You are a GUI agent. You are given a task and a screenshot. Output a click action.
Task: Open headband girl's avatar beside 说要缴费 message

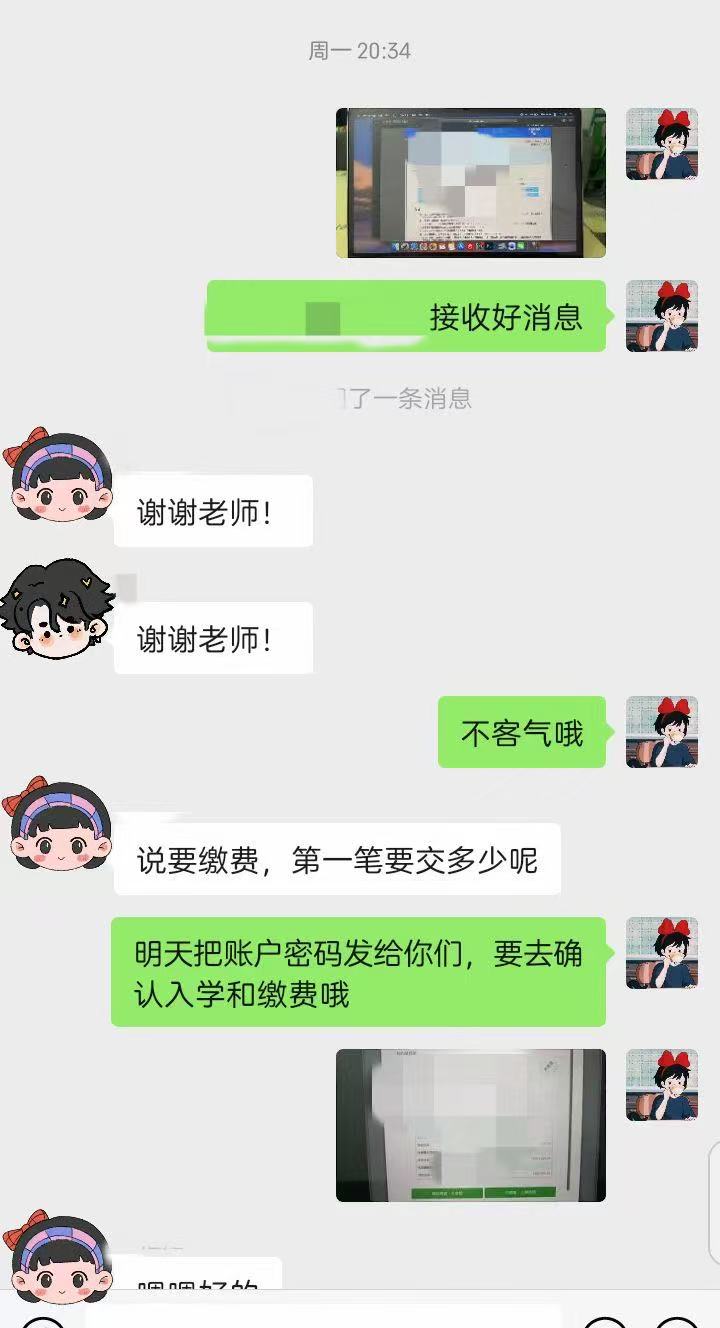55,822
